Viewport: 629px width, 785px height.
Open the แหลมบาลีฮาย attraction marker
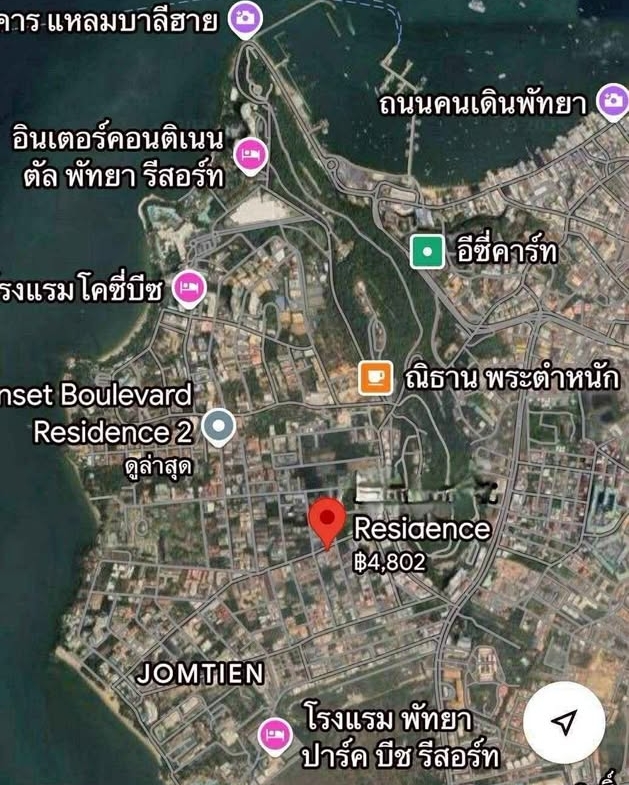point(245,17)
